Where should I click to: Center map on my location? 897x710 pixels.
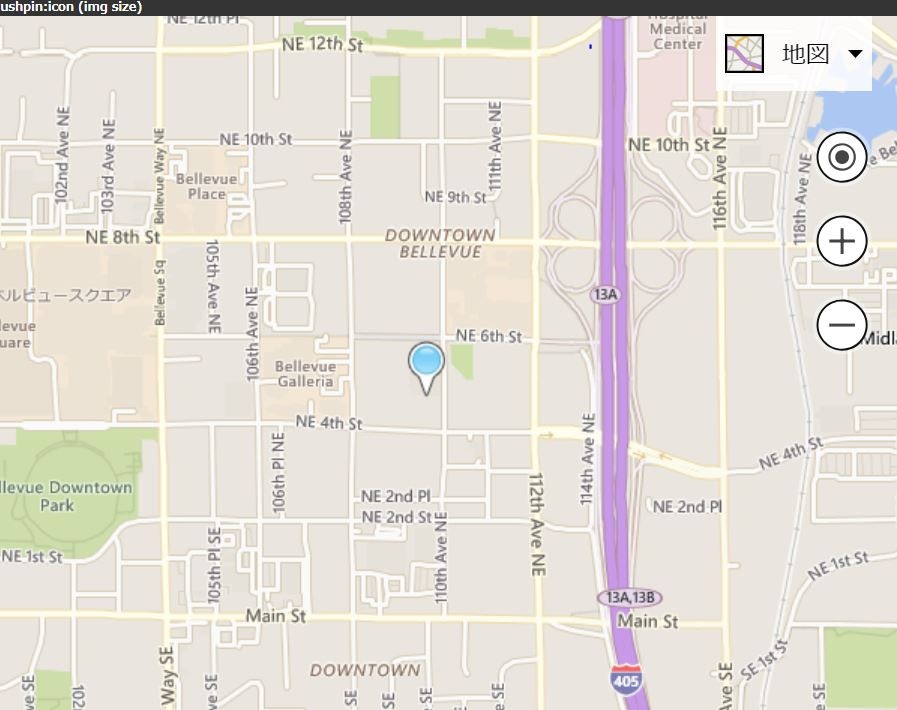click(842, 158)
